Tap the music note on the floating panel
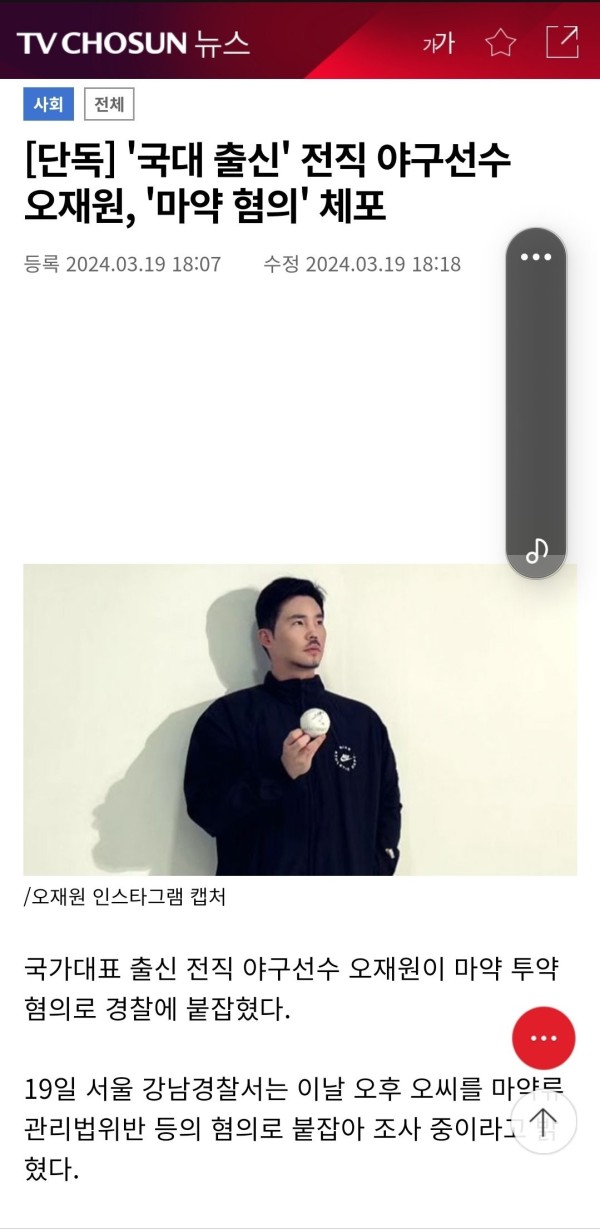The height and width of the screenshot is (1229, 600). 537,550
